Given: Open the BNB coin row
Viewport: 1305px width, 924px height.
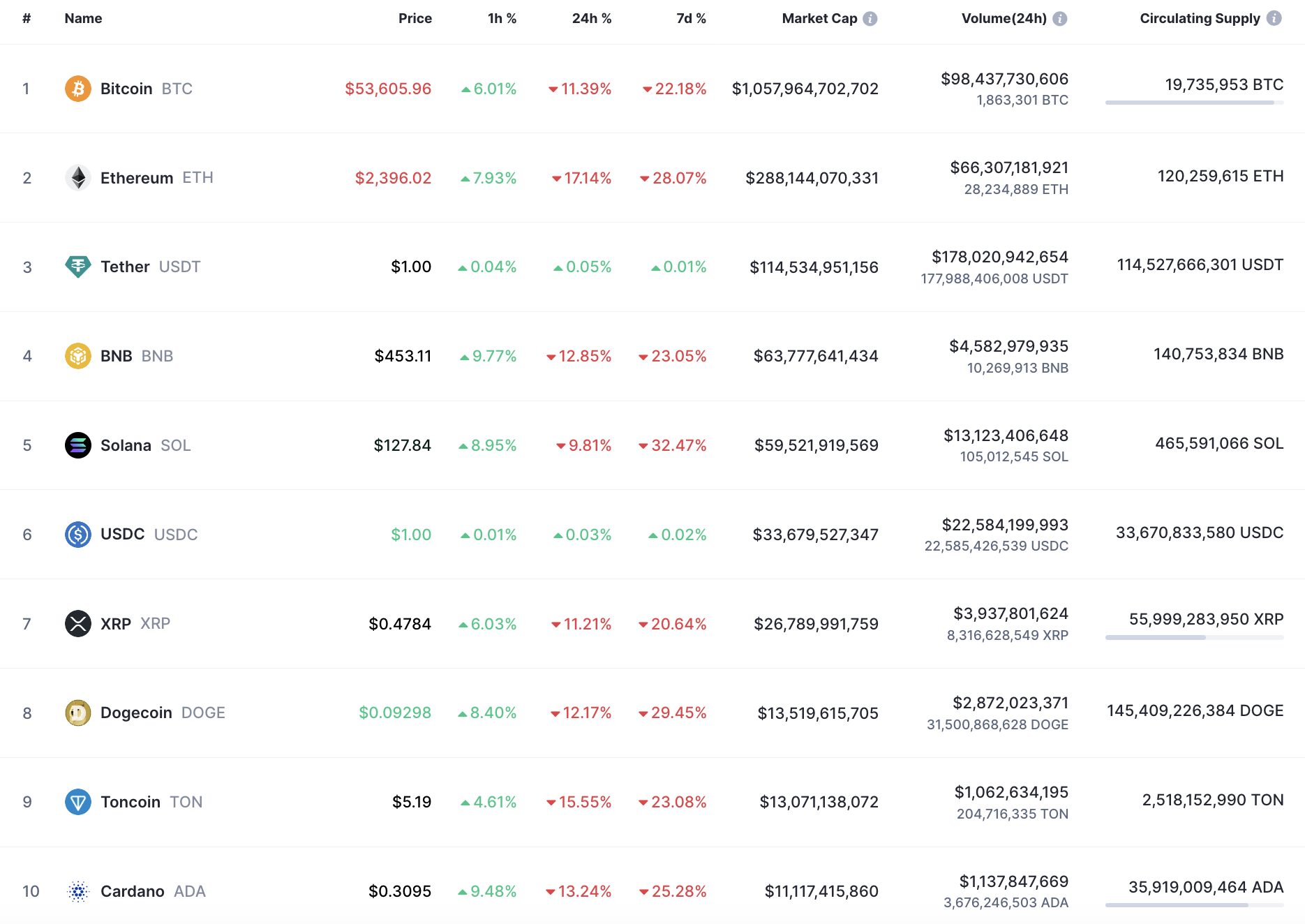Looking at the screenshot, I should [x=117, y=356].
